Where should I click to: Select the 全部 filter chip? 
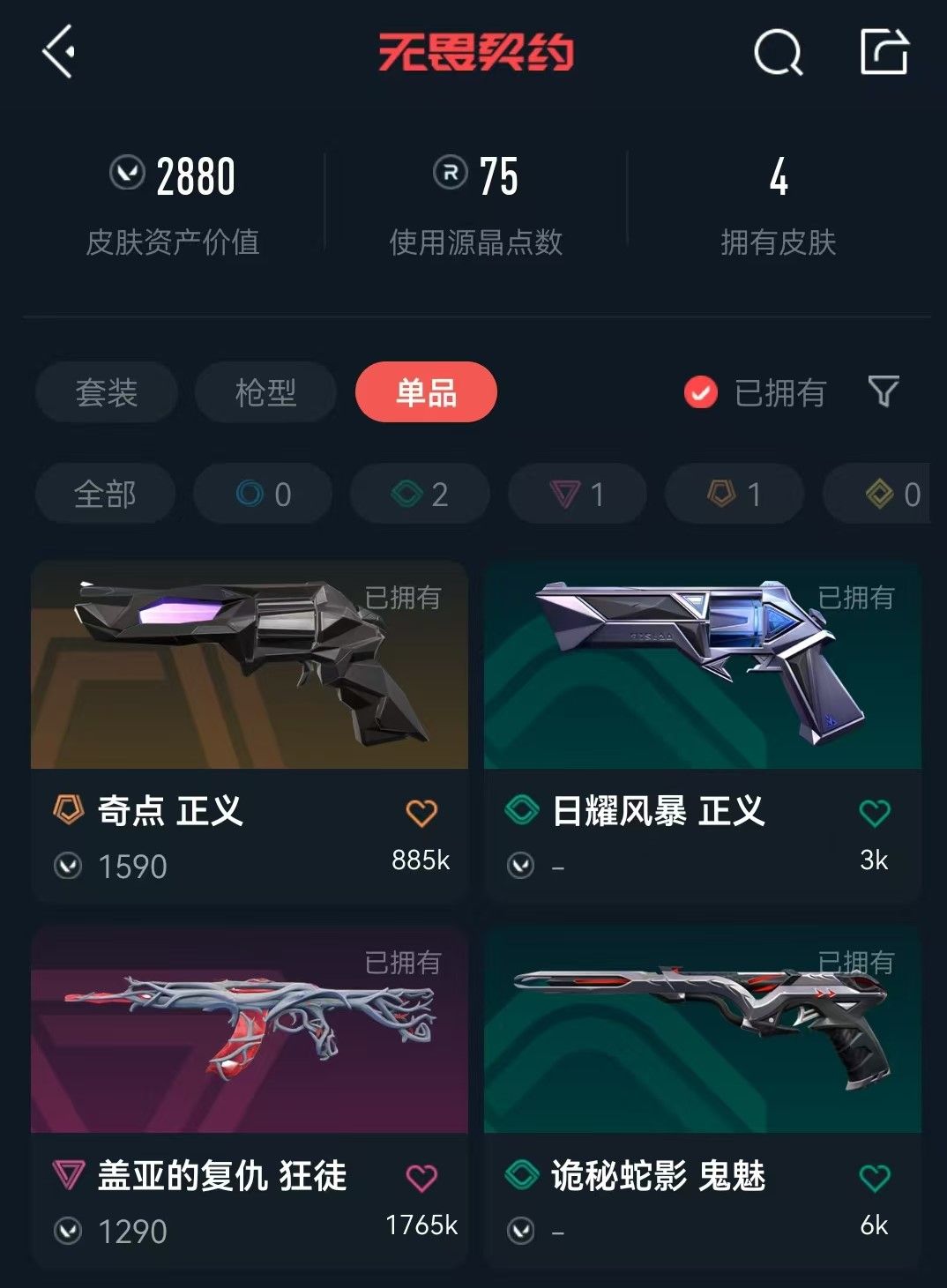point(105,494)
